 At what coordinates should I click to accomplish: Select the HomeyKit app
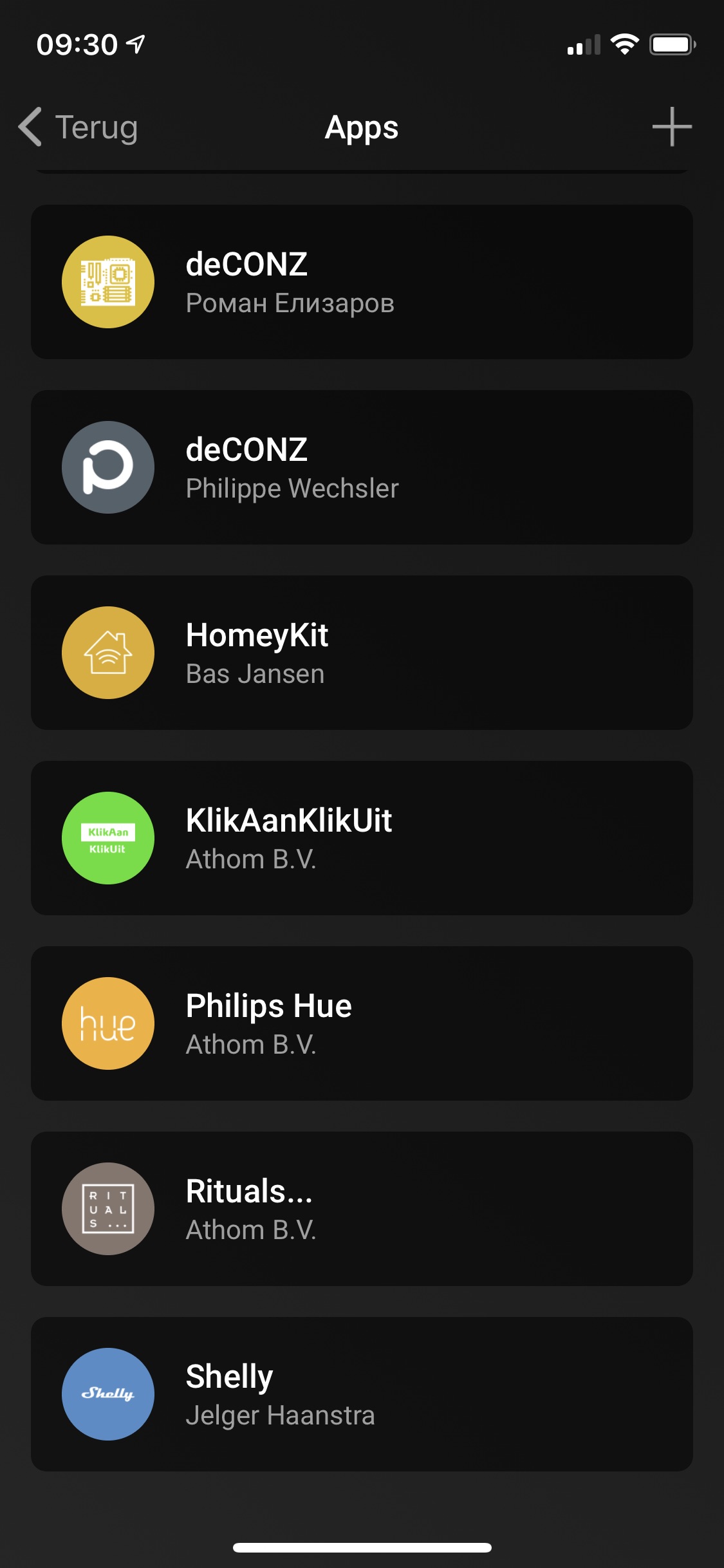coord(362,653)
